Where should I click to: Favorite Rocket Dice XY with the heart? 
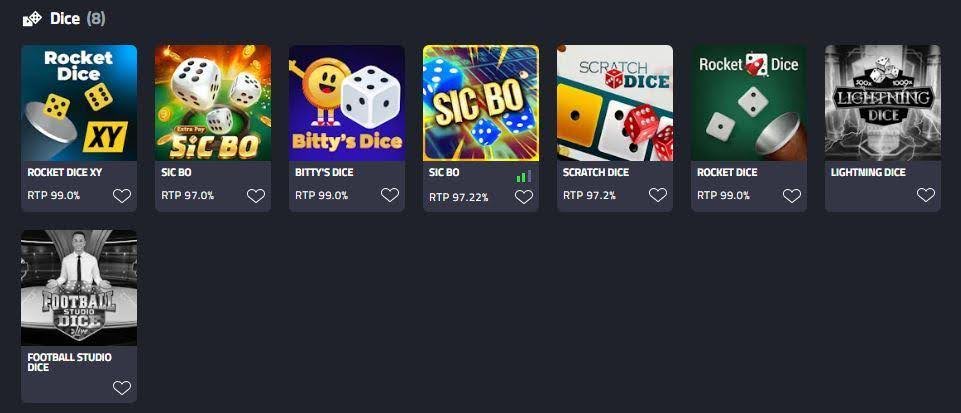pos(122,196)
